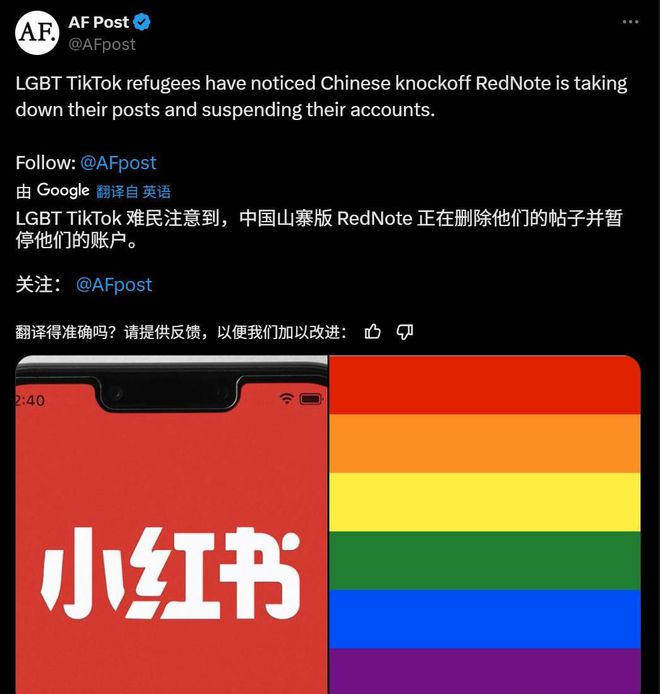The image size is (660, 694).
Task: Open the Google translation source link
Action: [x=63, y=190]
